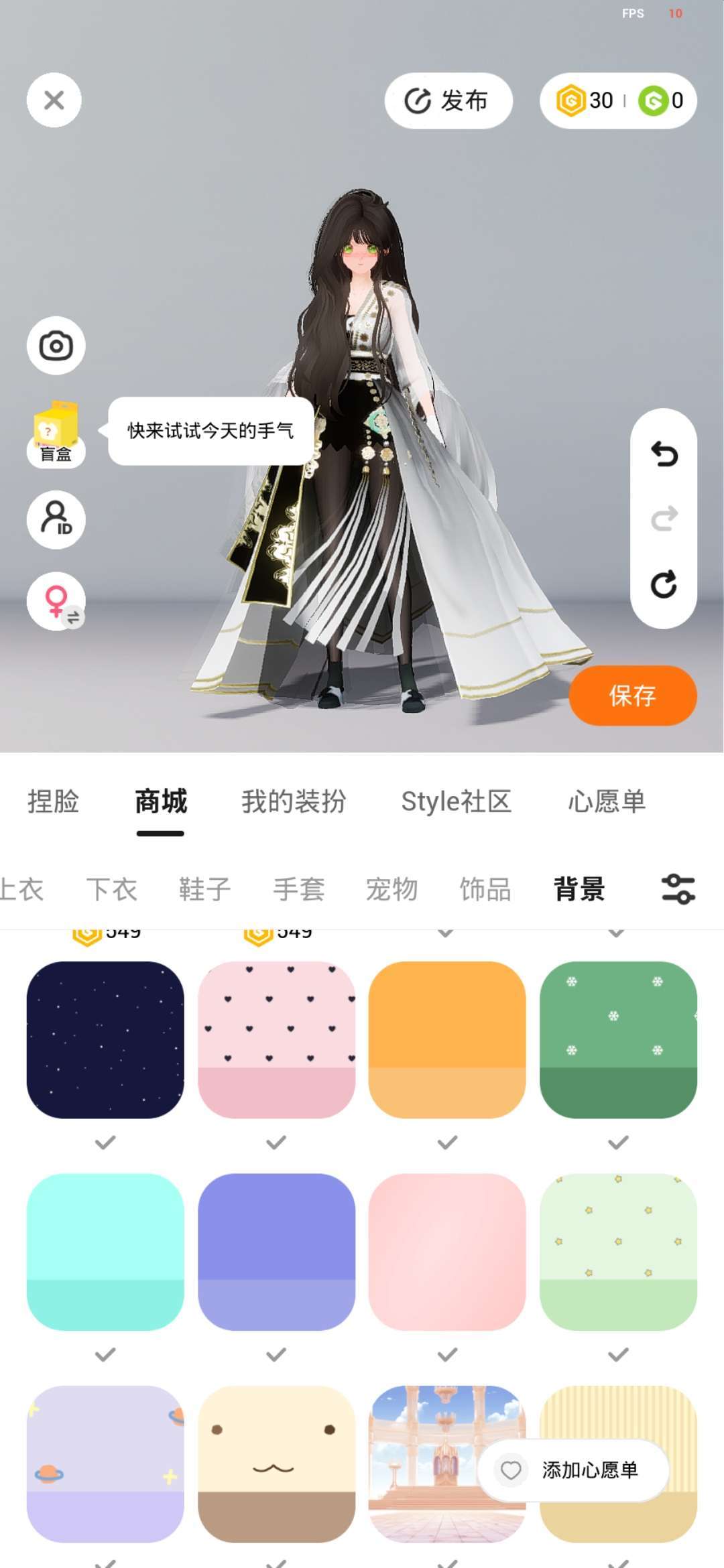Open the 我的装扮 tab
The height and width of the screenshot is (1568, 724).
click(x=294, y=801)
